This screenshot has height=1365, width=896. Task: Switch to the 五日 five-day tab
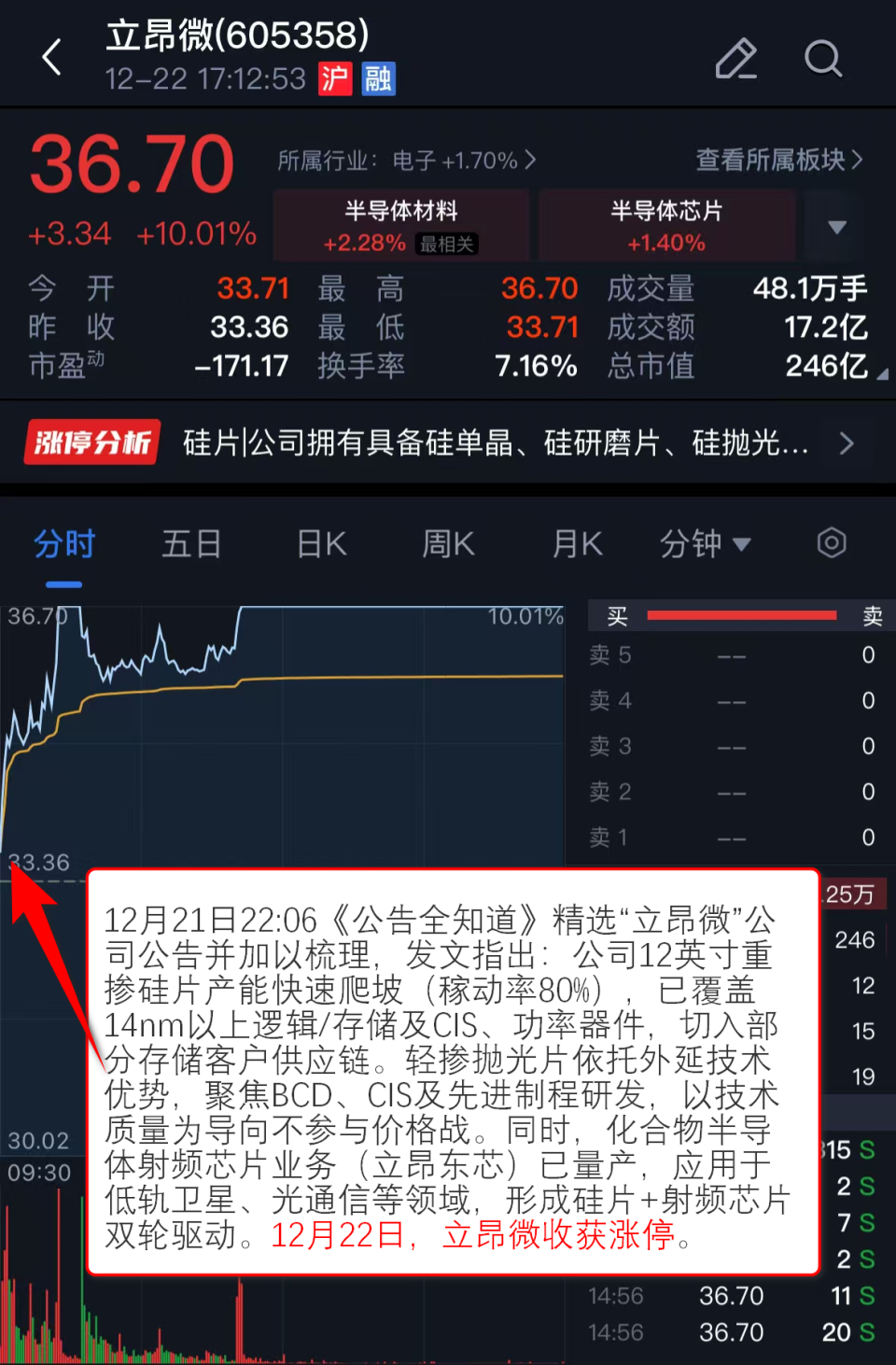click(191, 542)
